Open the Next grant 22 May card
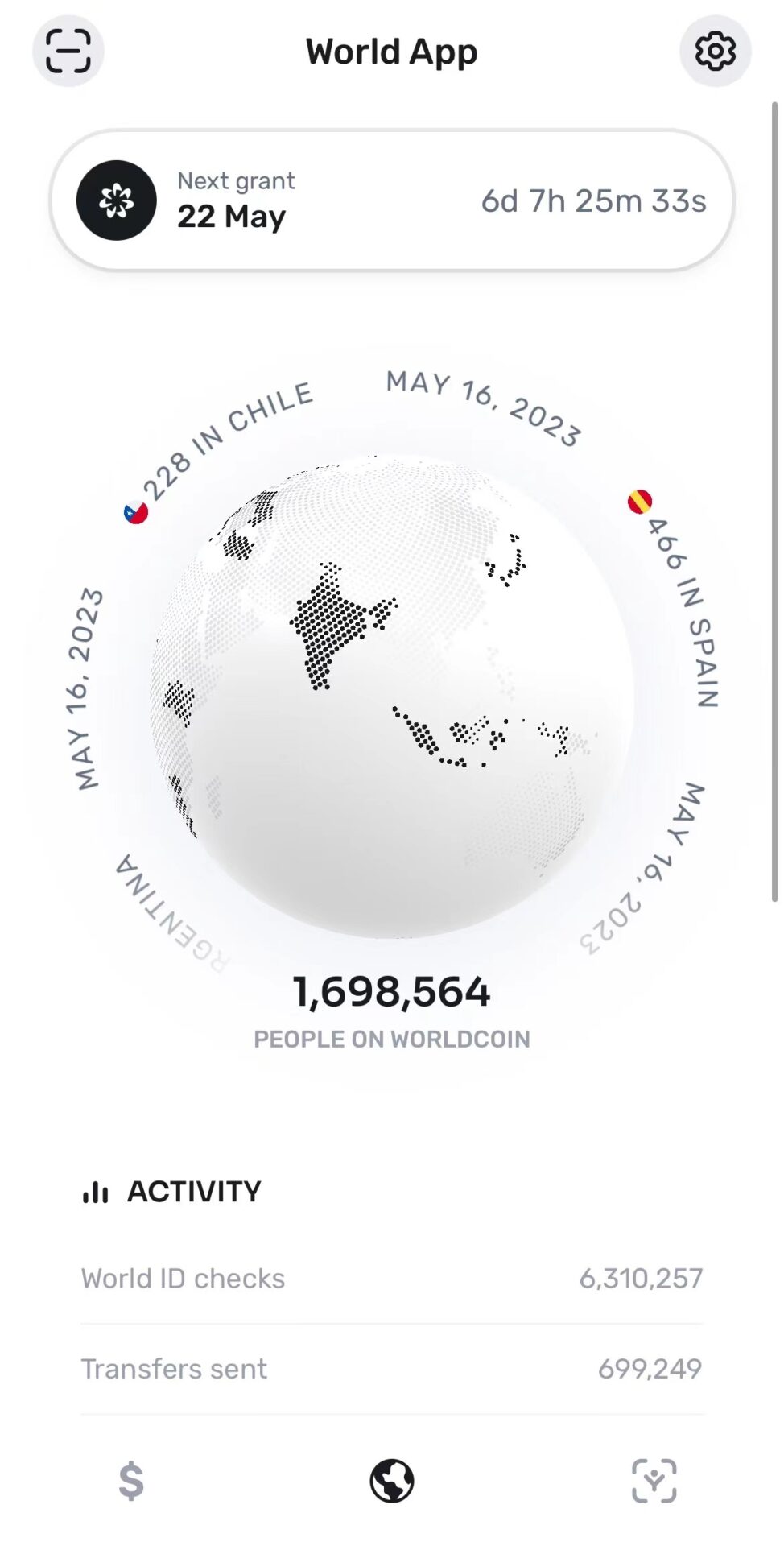The image size is (784, 1546). [392, 200]
